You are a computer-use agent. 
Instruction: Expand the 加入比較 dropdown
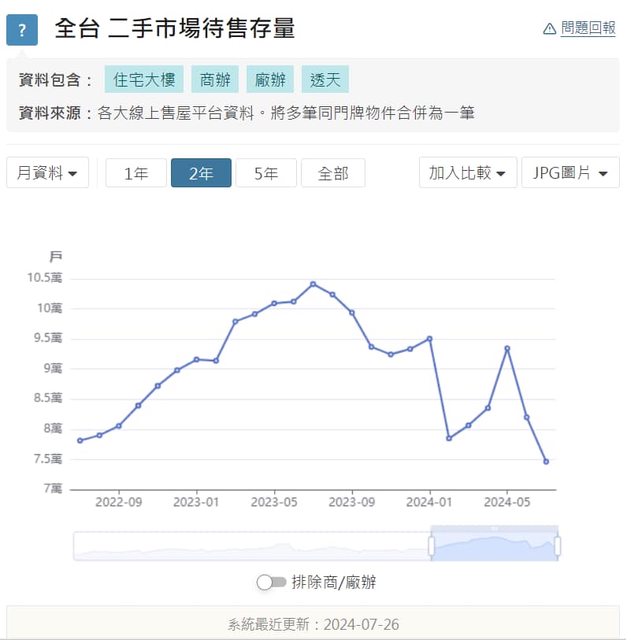coord(467,173)
